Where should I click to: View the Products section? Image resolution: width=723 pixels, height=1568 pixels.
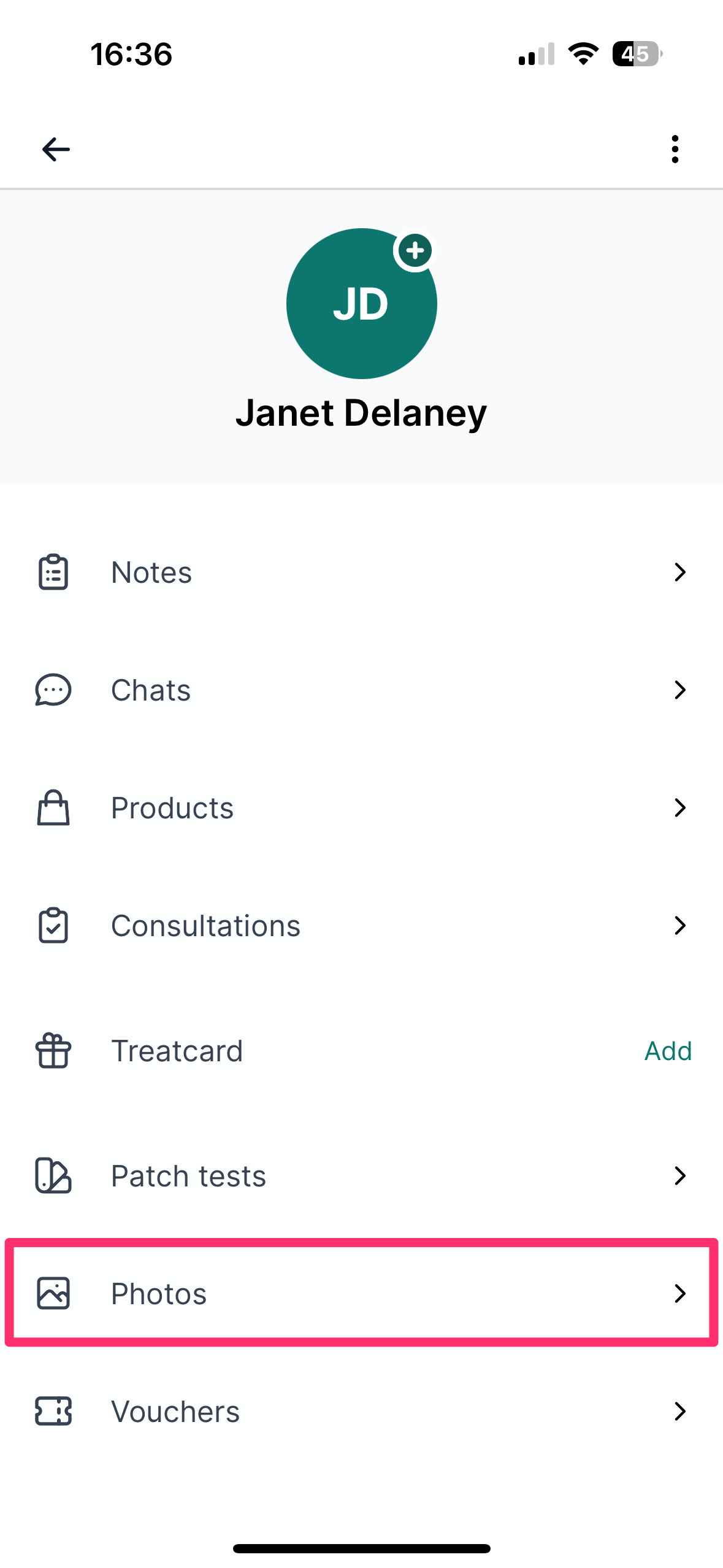(362, 808)
